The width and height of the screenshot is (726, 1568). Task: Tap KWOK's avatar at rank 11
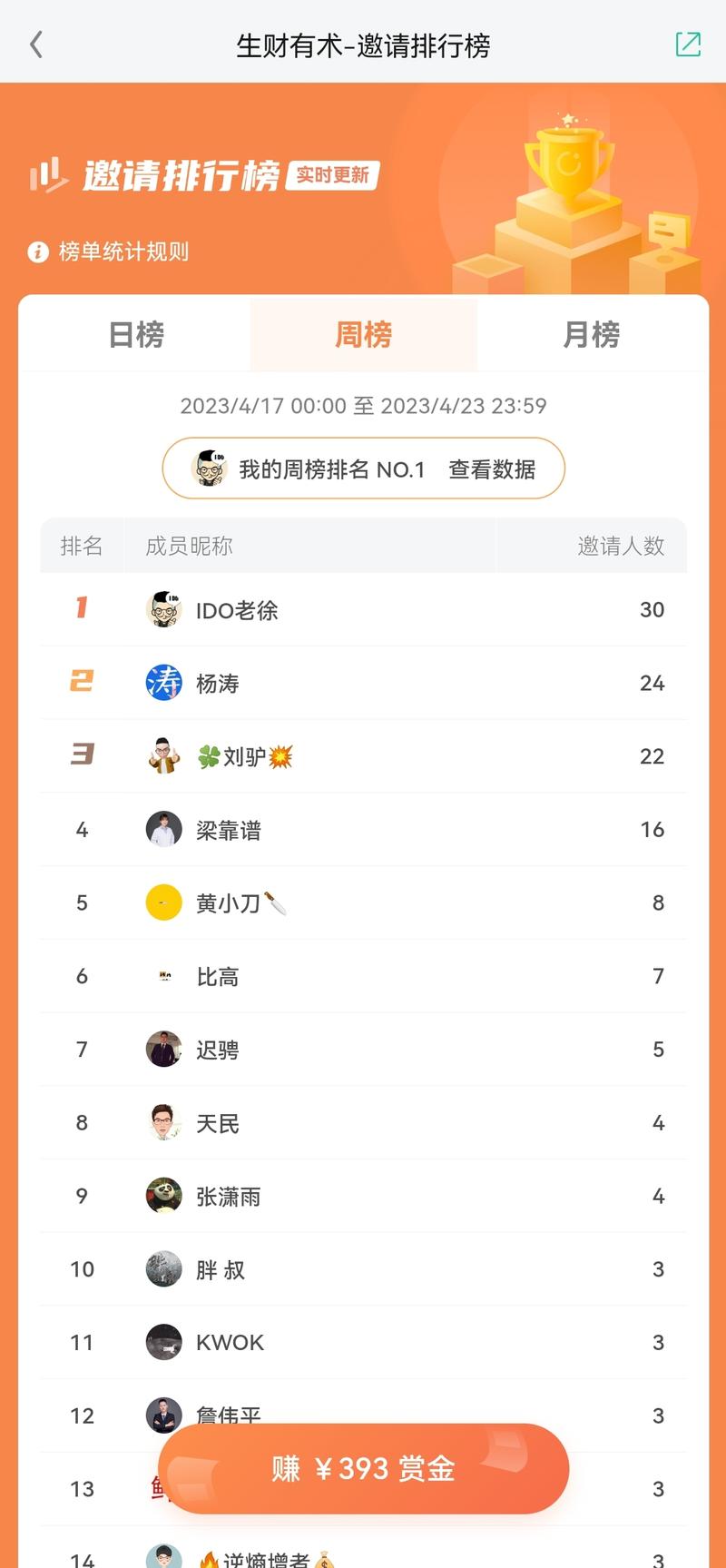pos(163,1342)
